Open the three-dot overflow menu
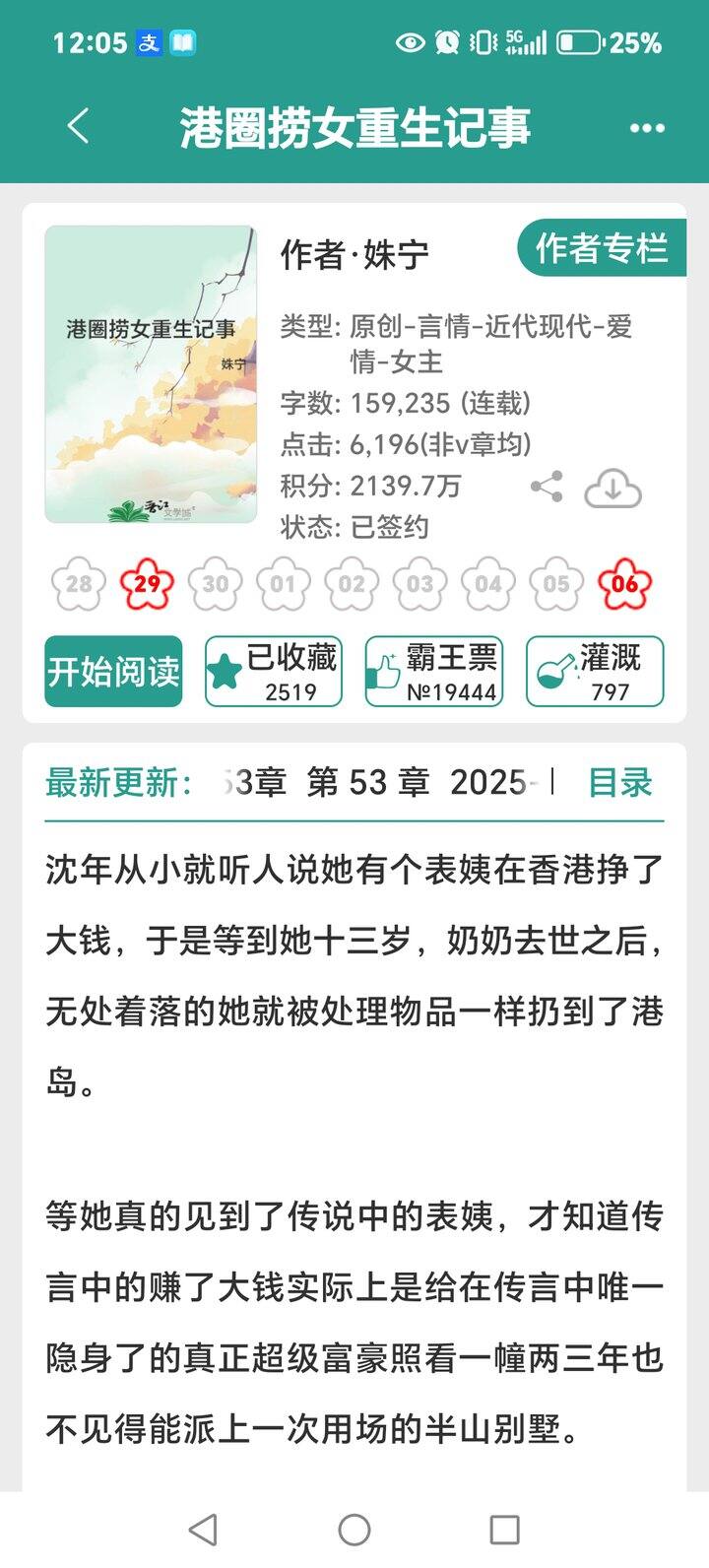 [647, 128]
